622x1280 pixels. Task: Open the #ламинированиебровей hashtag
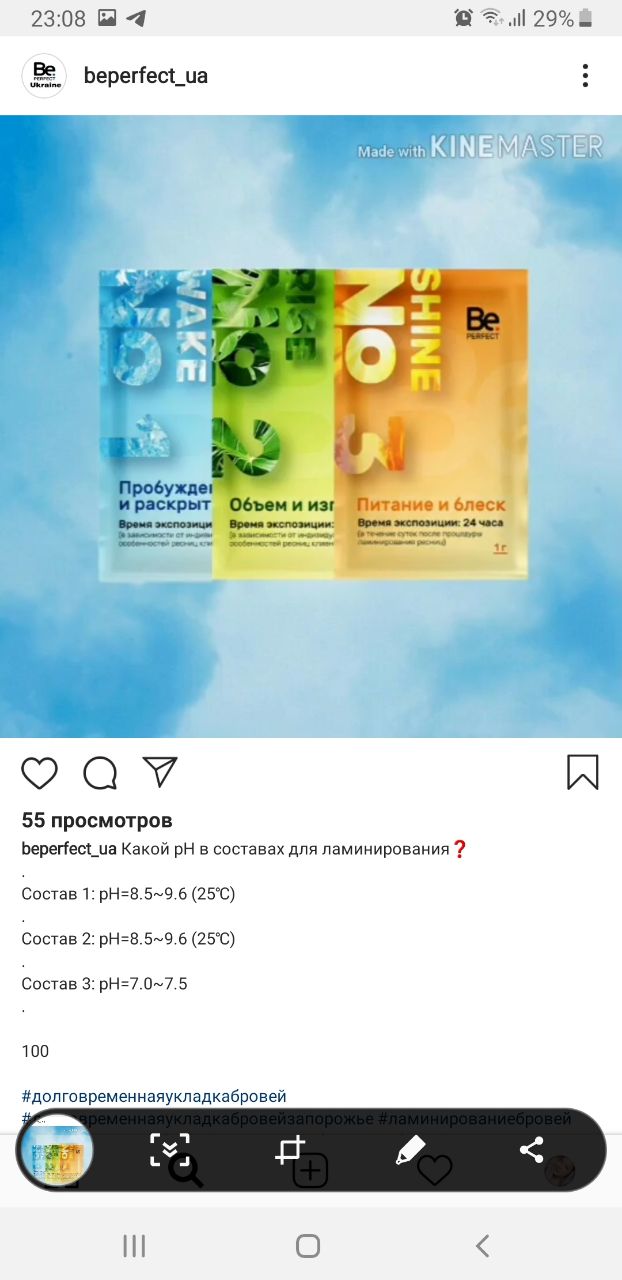pyautogui.click(x=474, y=1119)
